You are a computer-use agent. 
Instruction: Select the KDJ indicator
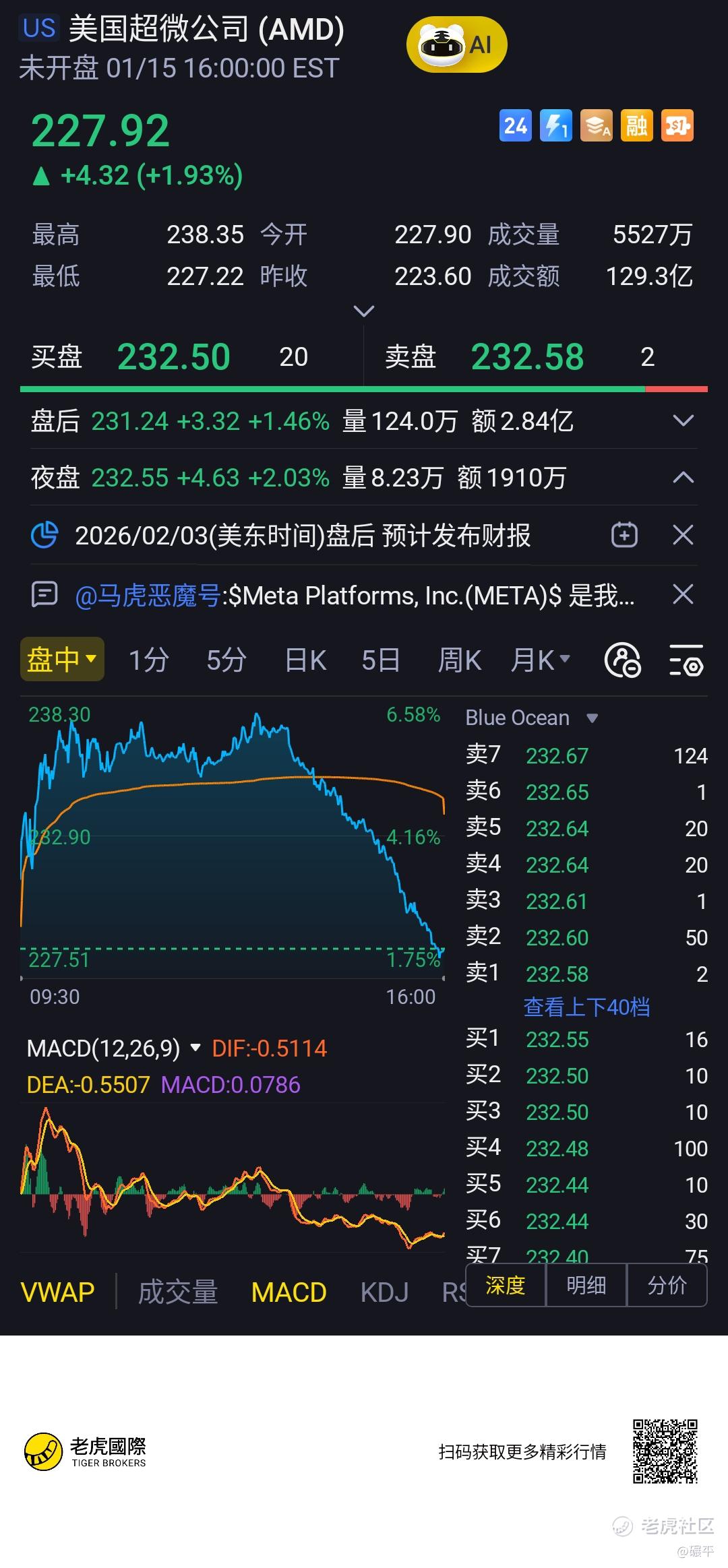click(x=384, y=1292)
